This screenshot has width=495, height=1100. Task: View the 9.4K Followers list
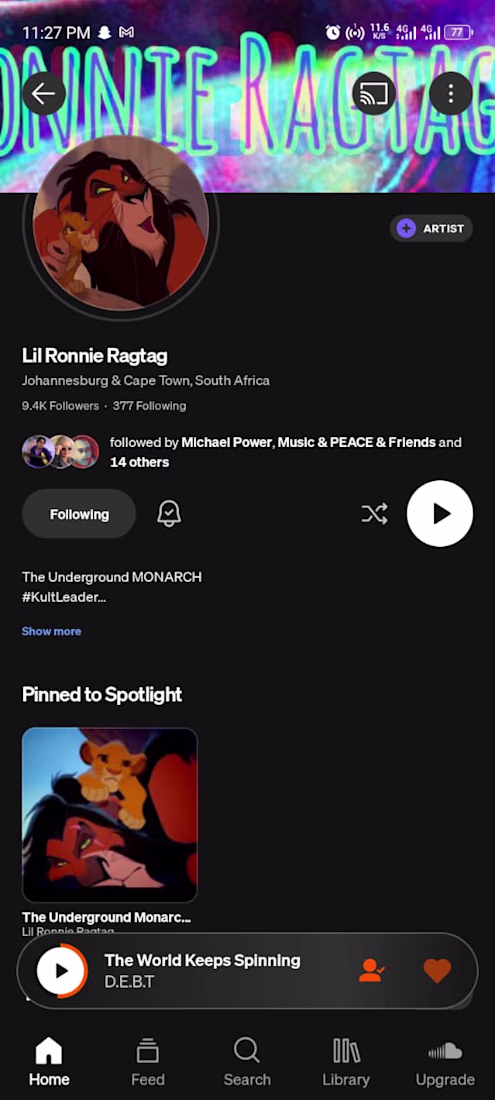60,405
